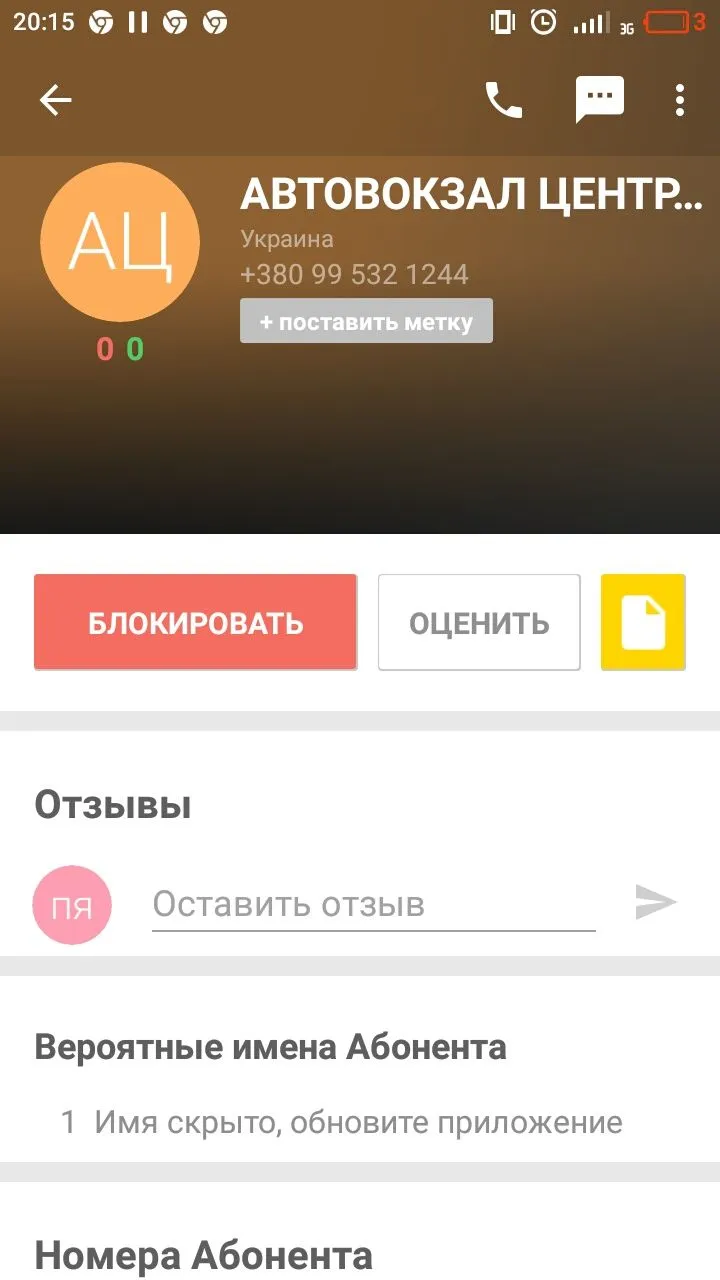Open the АЦ contact avatar

120,243
